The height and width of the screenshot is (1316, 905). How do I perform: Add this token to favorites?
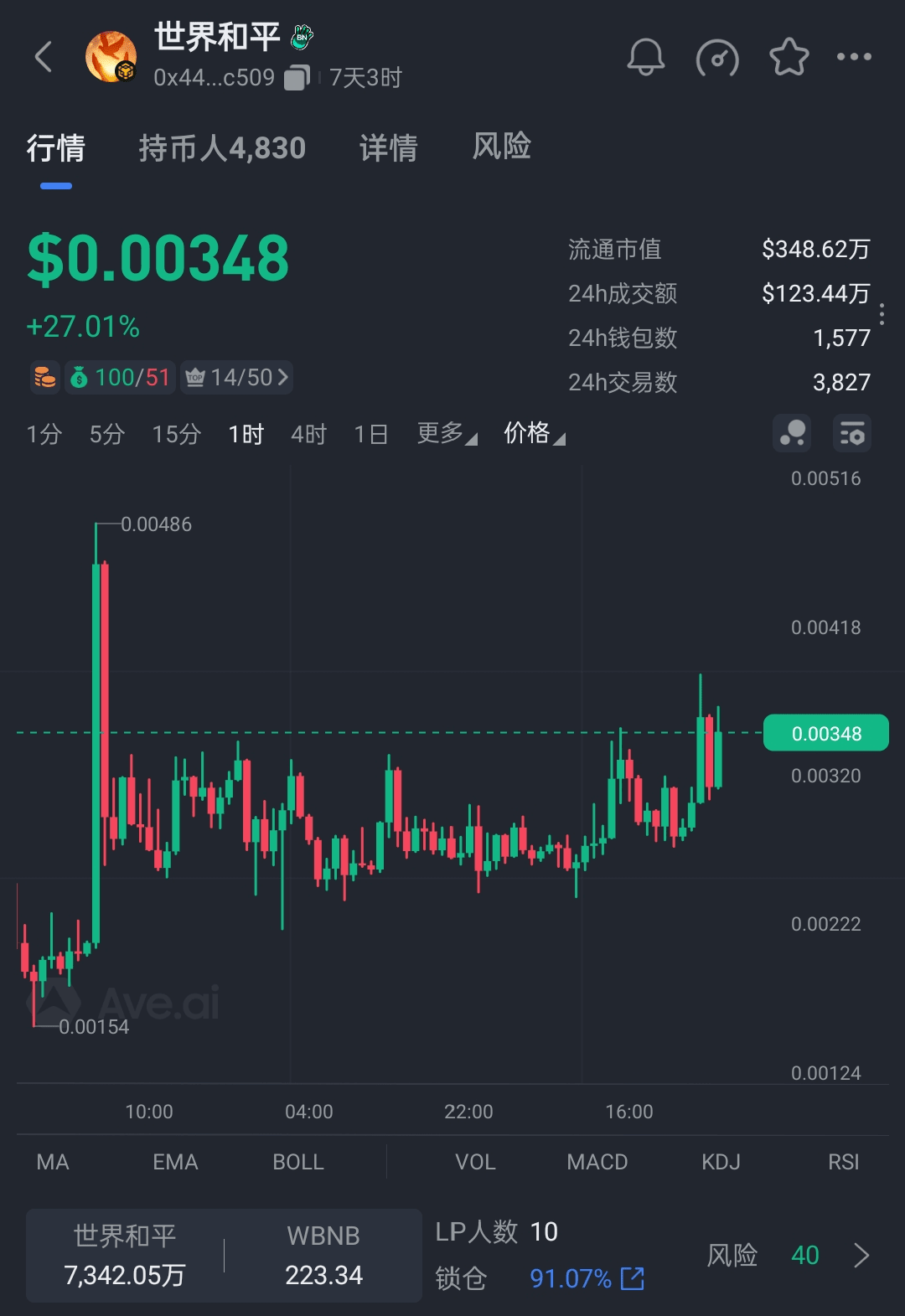(789, 57)
